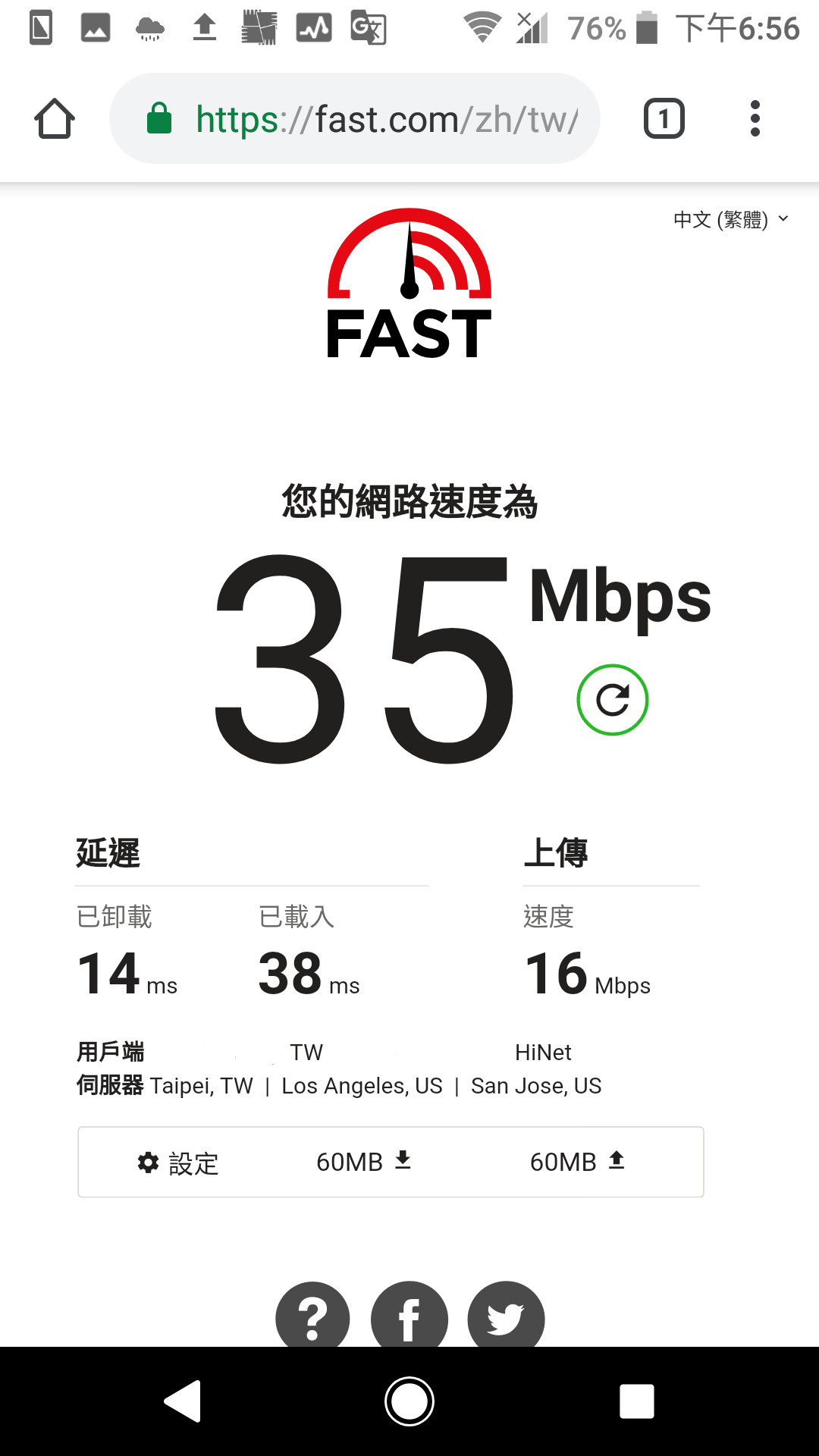The height and width of the screenshot is (1456, 819).
Task: Open the help question mark icon
Action: (312, 1318)
